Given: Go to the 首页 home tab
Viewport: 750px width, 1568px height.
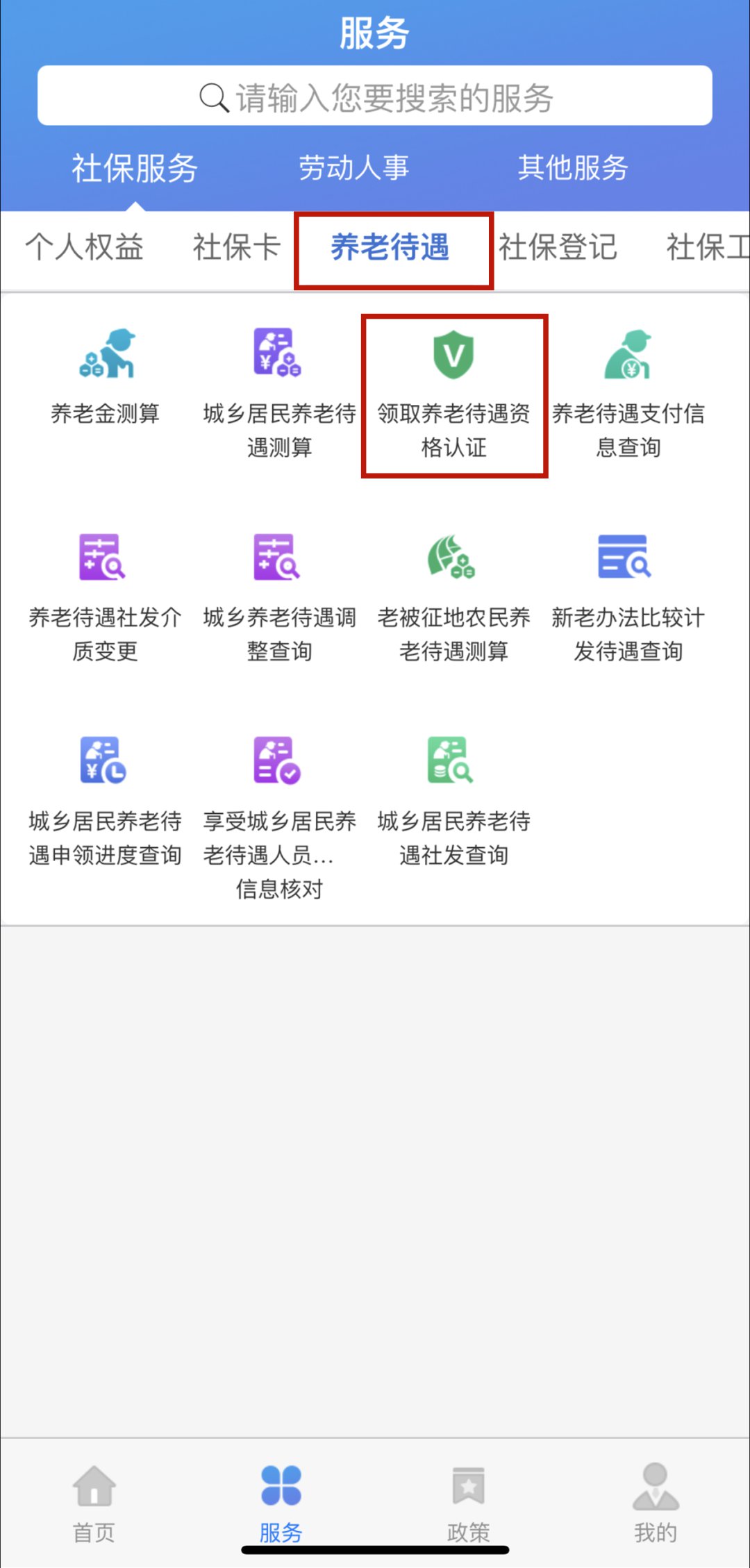Looking at the screenshot, I should tap(94, 1503).
